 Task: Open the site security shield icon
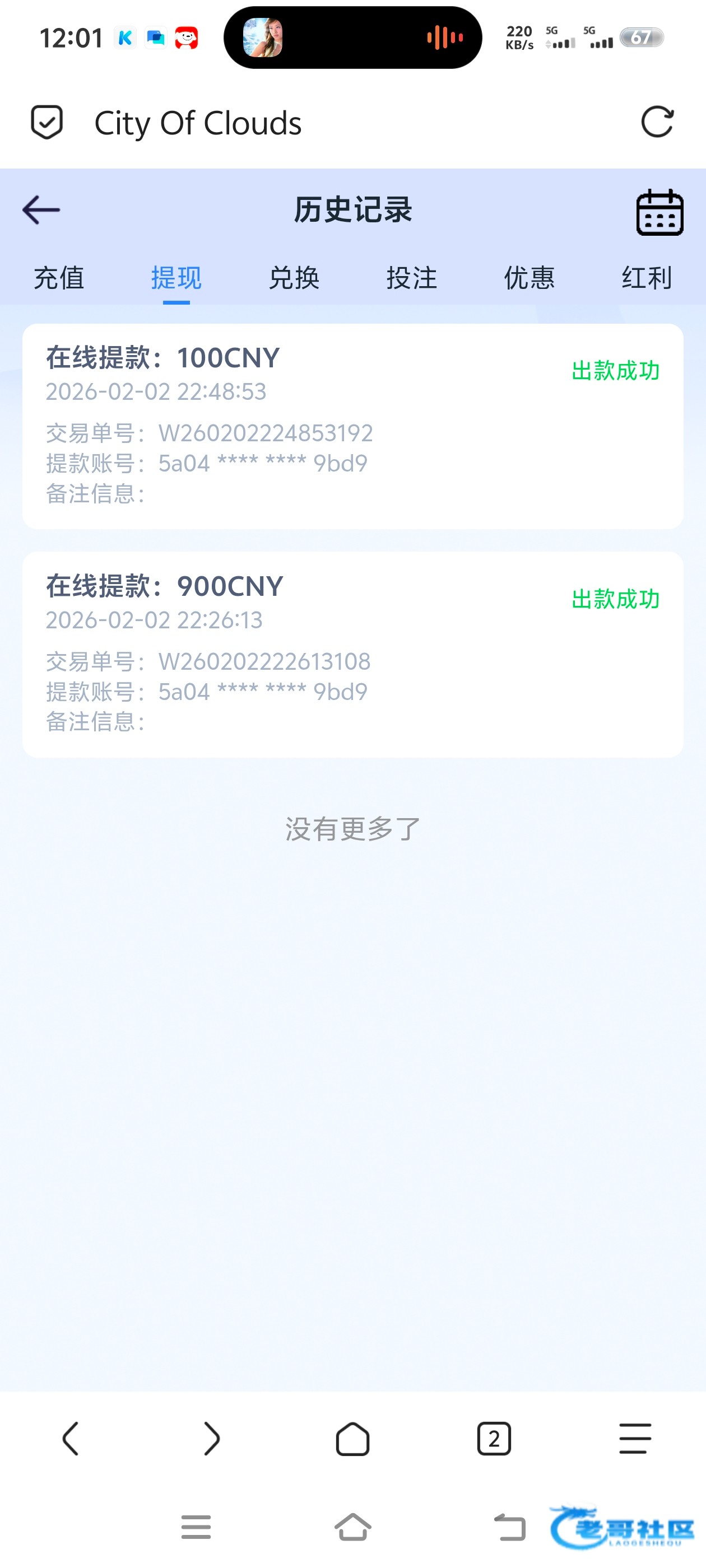[x=47, y=122]
